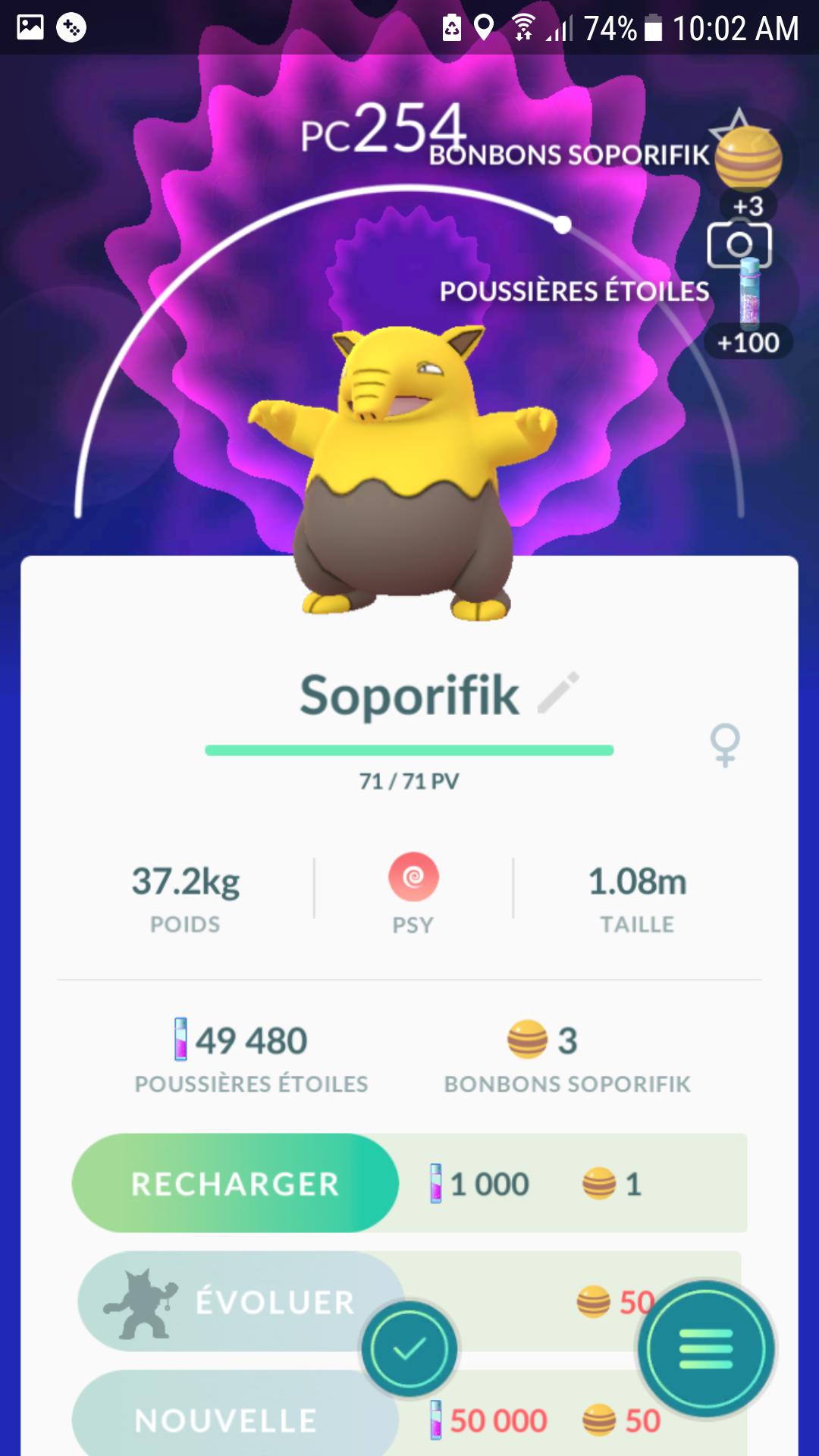Open the camera to photograph Soporifik
819x1456 pixels.
[739, 244]
